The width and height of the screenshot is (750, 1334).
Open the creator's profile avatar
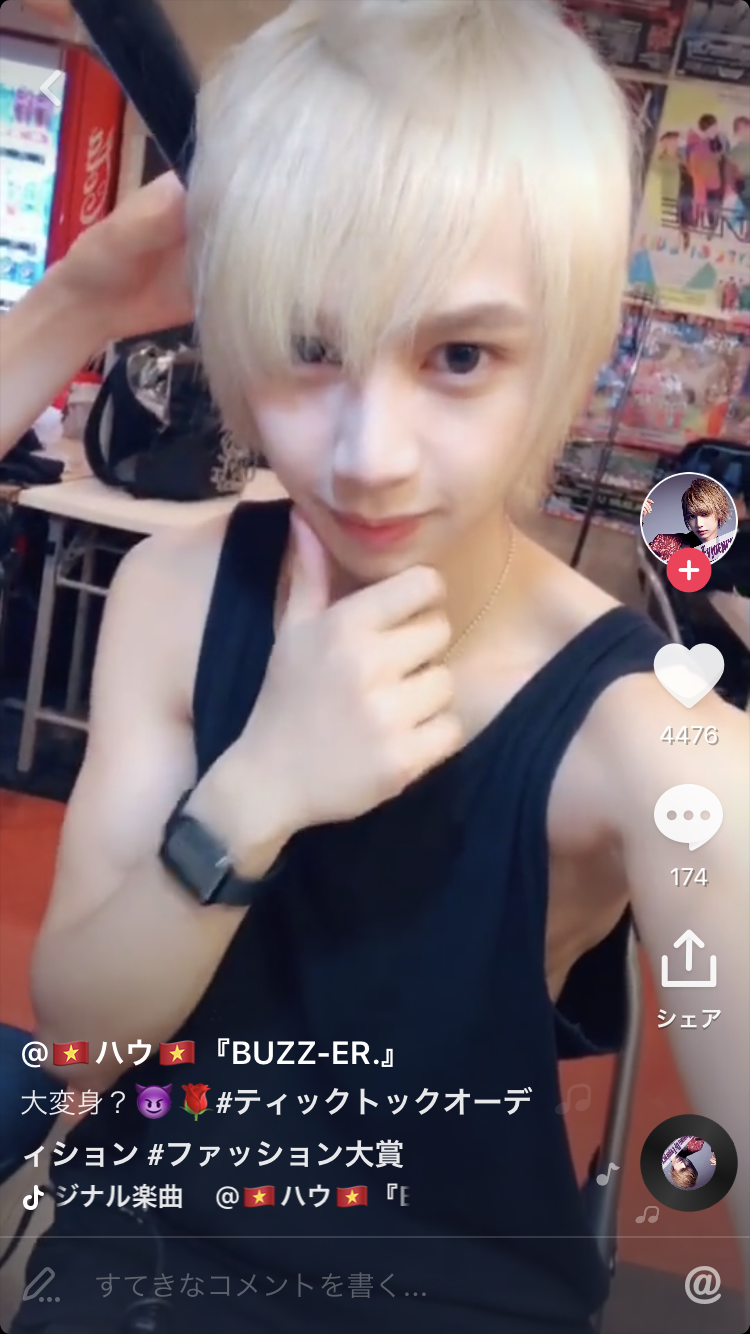(688, 518)
